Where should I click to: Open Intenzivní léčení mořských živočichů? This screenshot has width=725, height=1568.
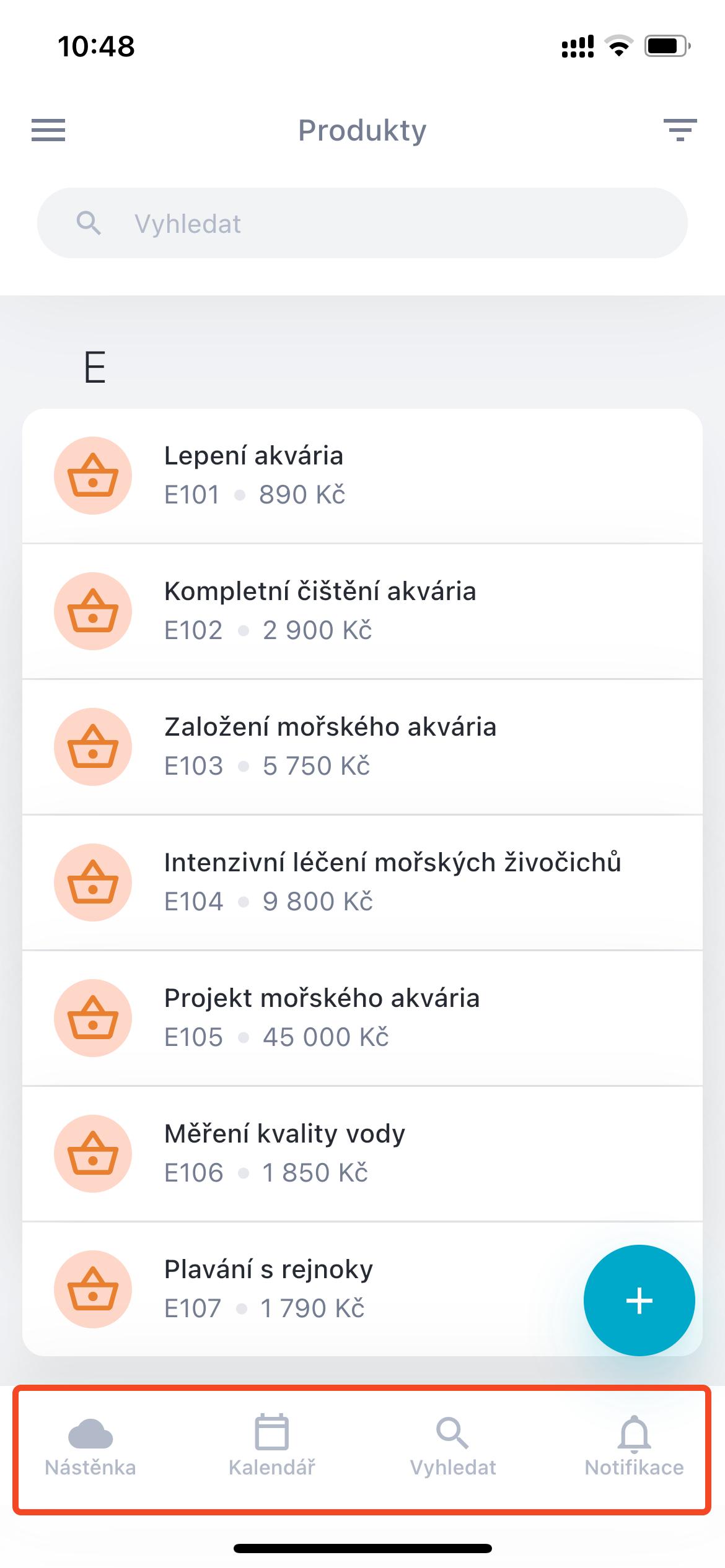coord(362,882)
